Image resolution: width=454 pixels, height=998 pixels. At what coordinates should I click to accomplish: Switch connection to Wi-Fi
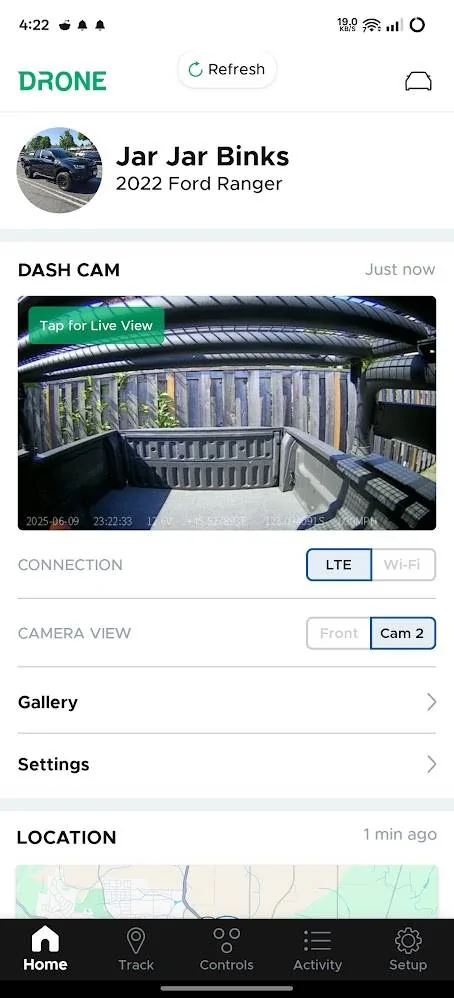pyautogui.click(x=403, y=565)
